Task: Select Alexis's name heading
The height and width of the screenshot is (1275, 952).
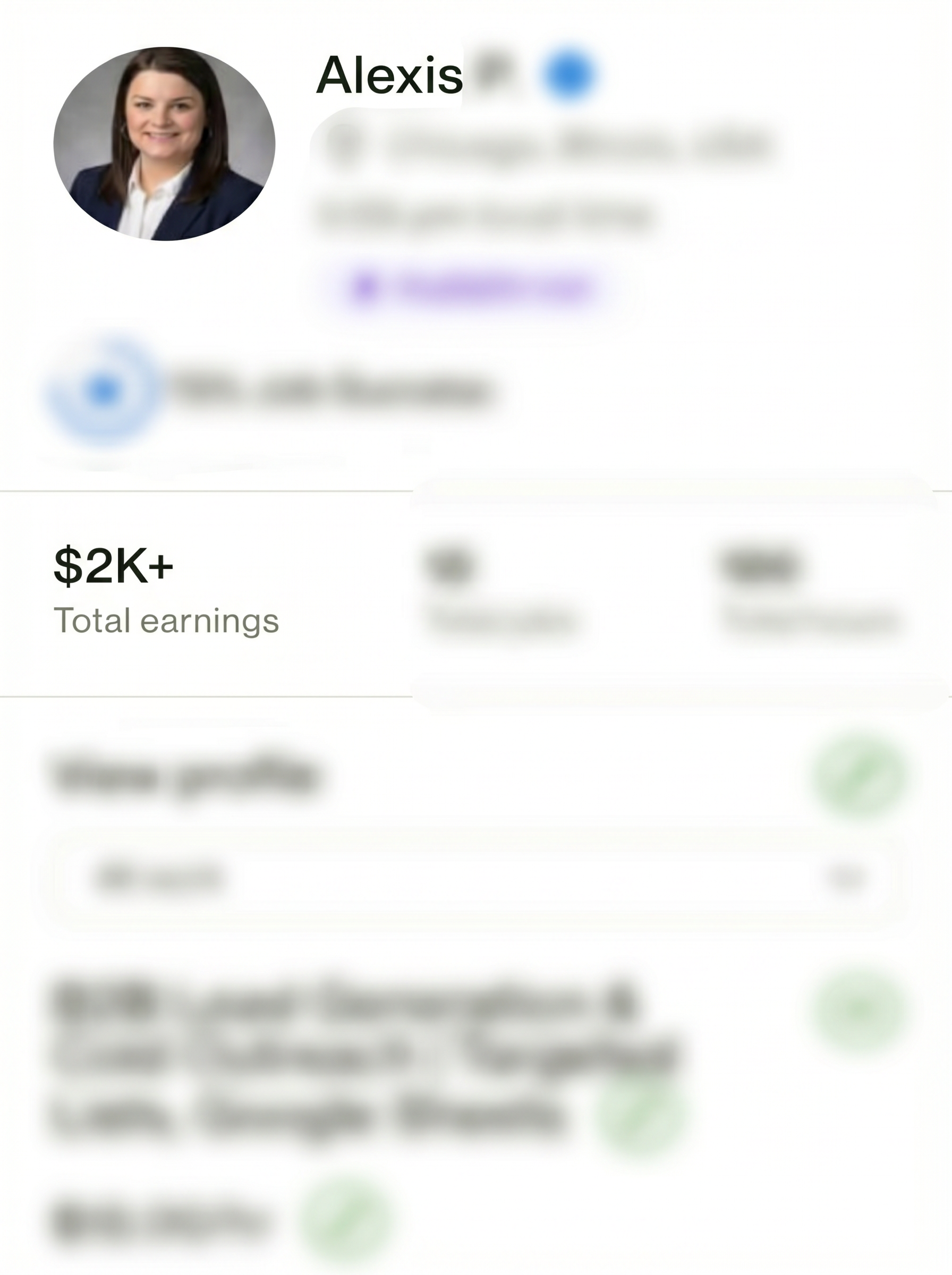Action: (x=389, y=74)
